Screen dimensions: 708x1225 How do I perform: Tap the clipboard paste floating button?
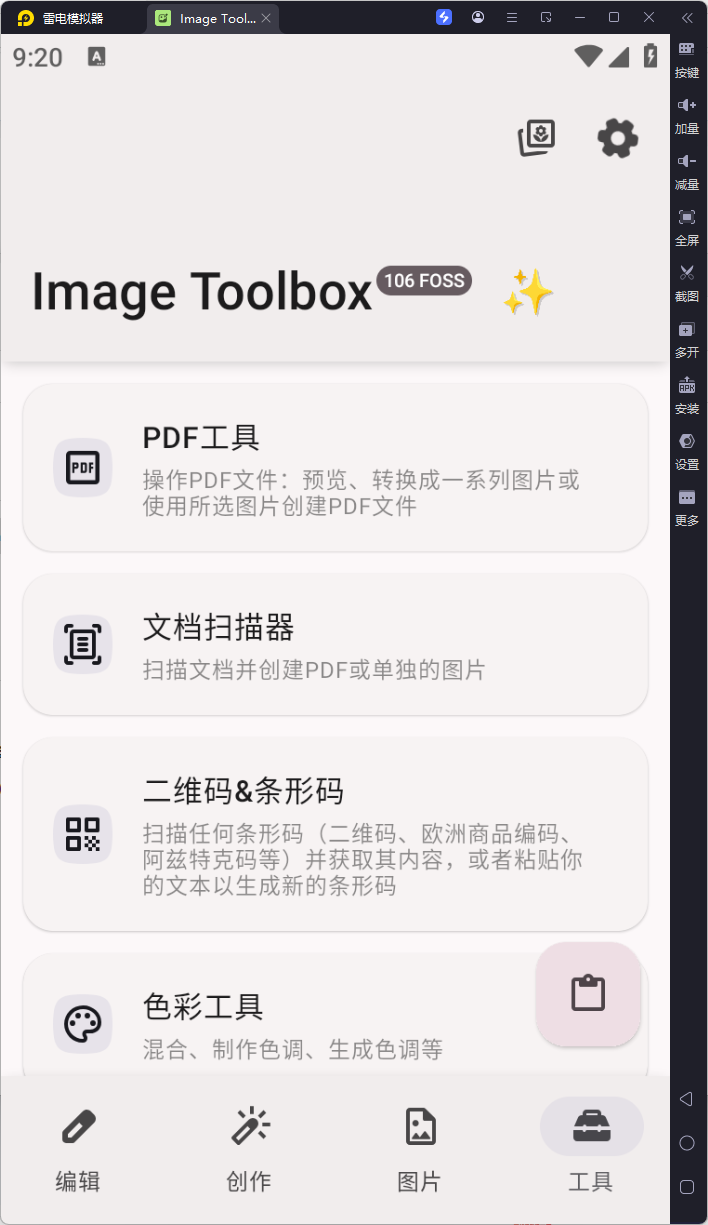click(x=588, y=994)
